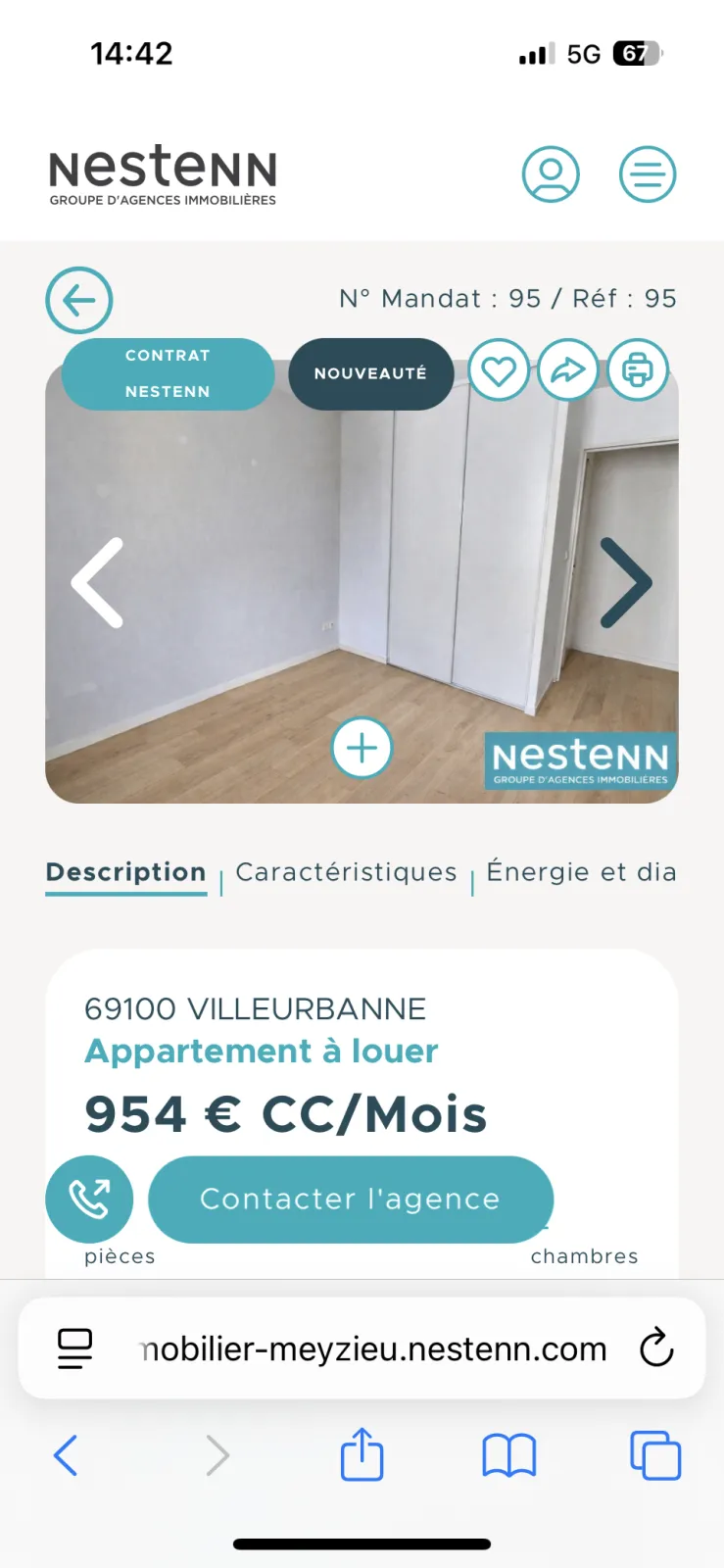Enlarge the photo with the plus icon
The height and width of the screenshot is (1568, 724).
362,748
